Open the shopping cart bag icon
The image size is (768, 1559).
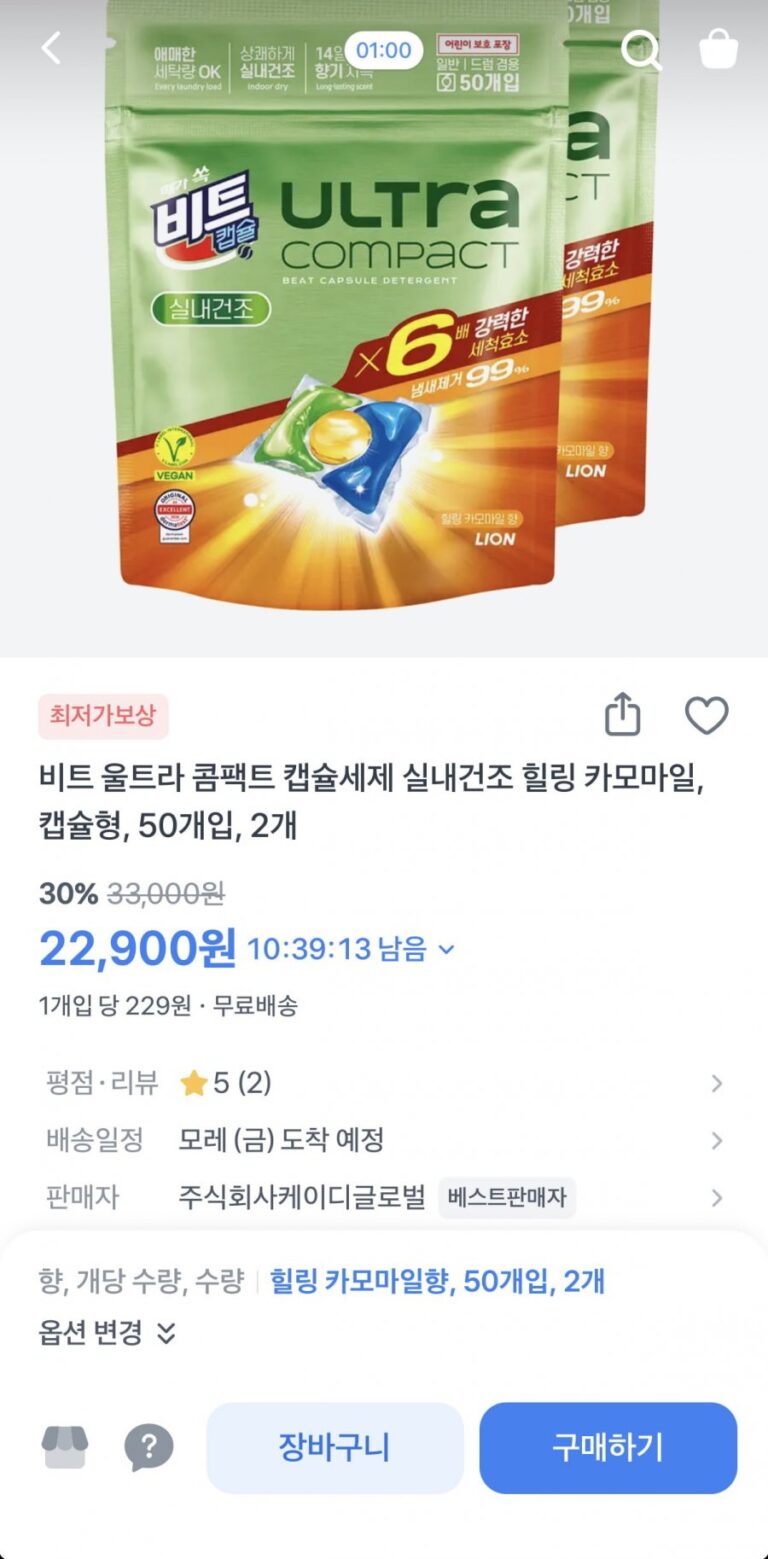[x=718, y=49]
